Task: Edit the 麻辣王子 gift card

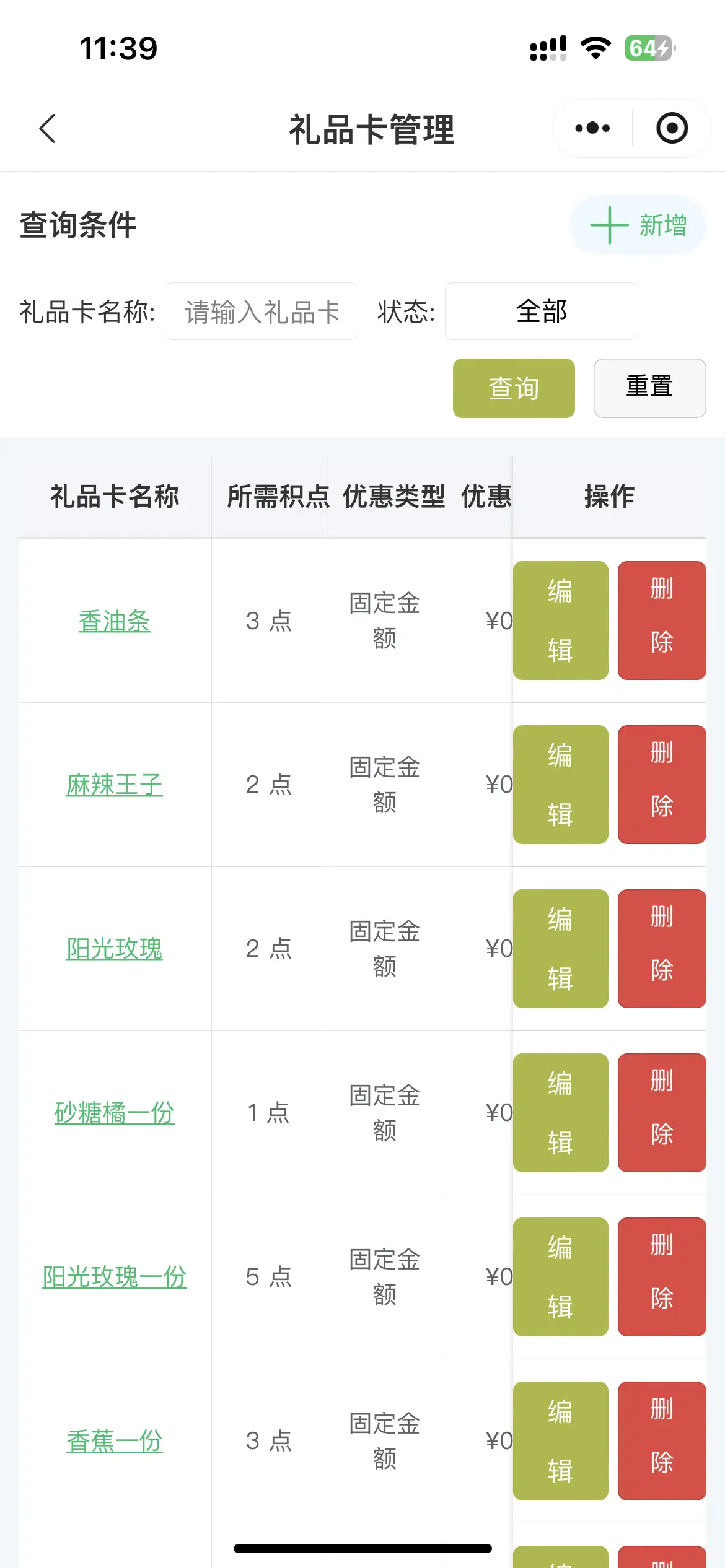Action: (560, 785)
